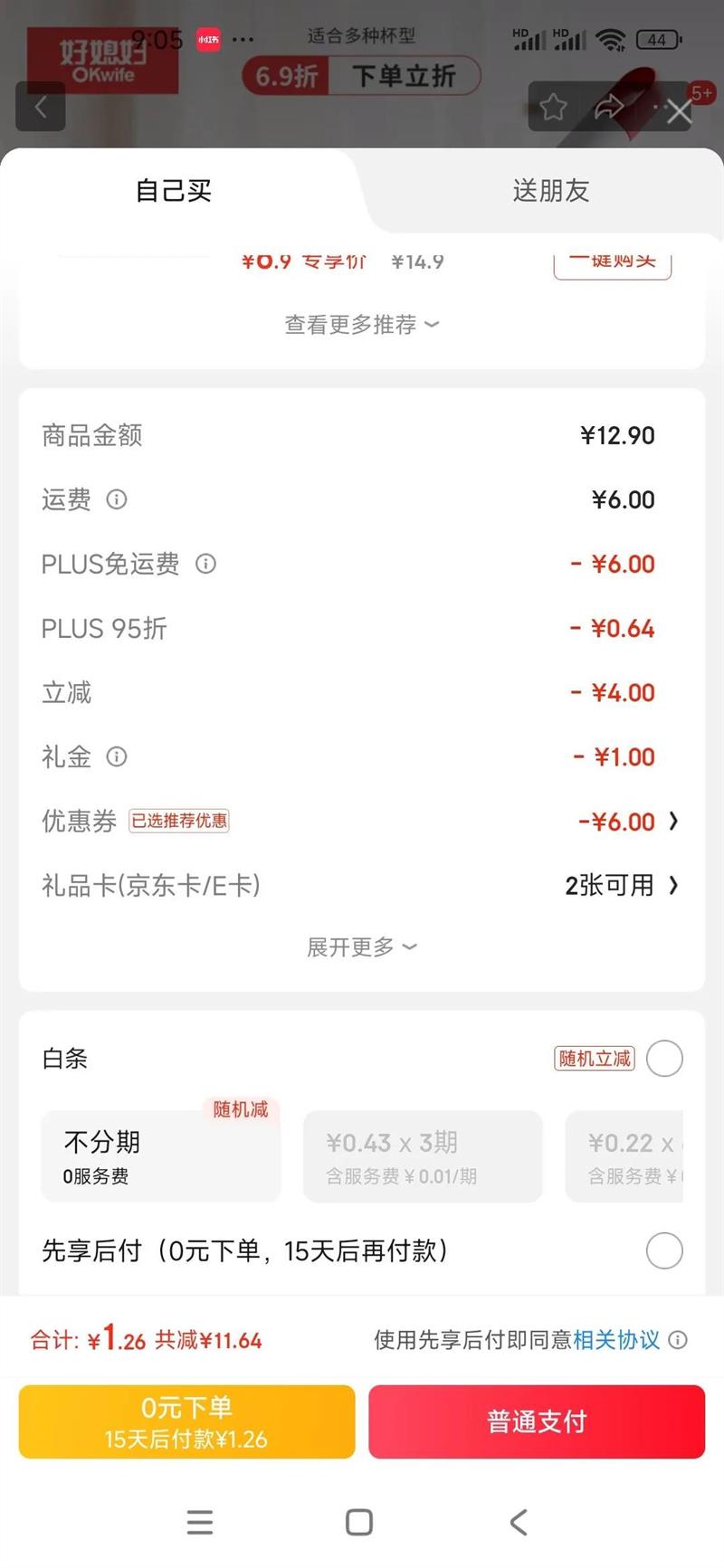
Task: Go back using the system back button
Action: point(519,1522)
